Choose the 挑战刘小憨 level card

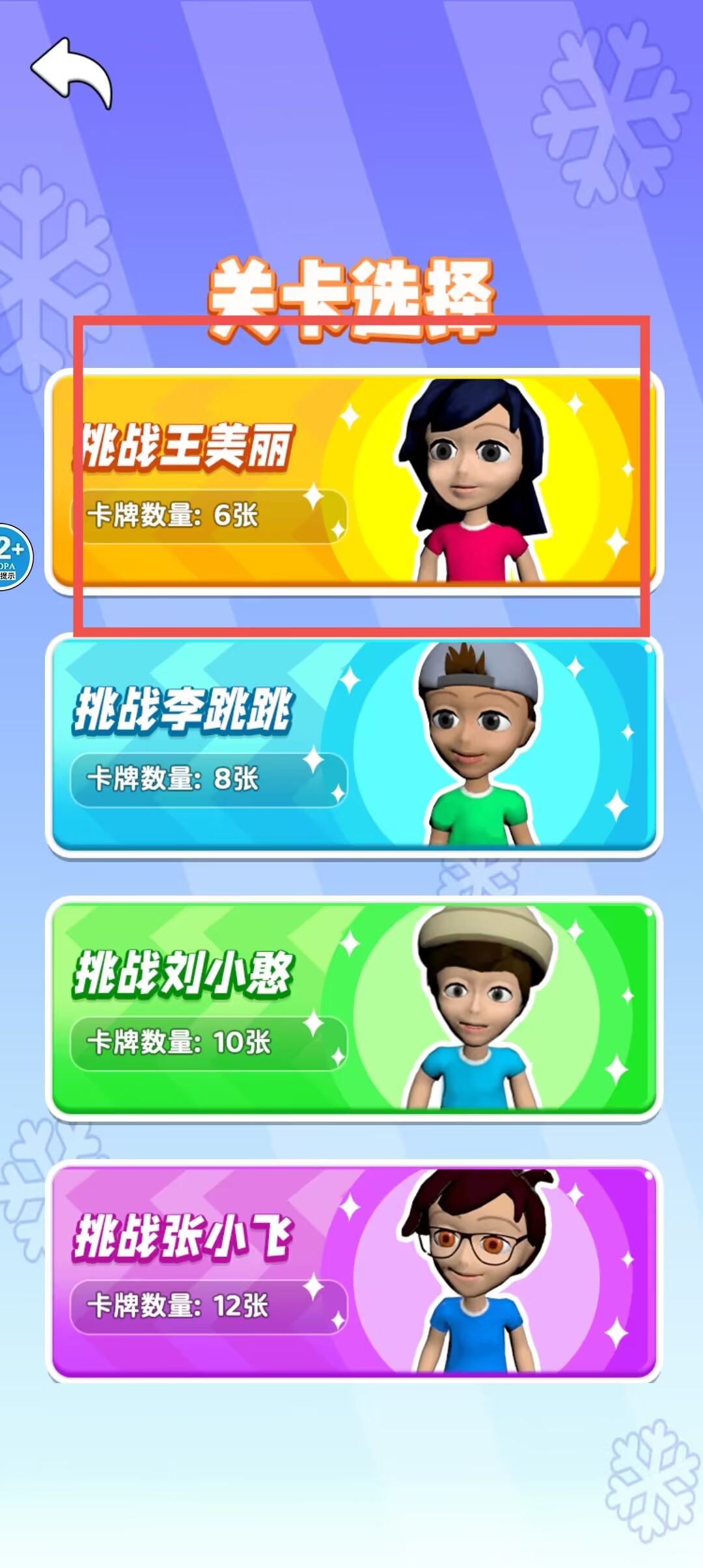[x=354, y=1009]
